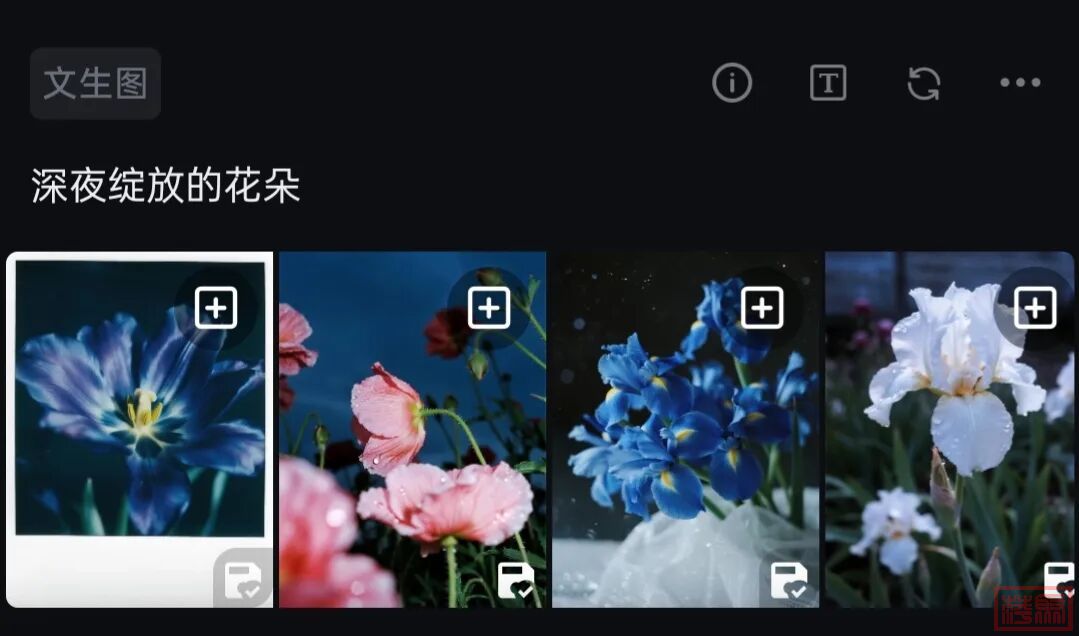
Task: Tap the plus icon on the white iris image
Action: pyautogui.click(x=1035, y=308)
